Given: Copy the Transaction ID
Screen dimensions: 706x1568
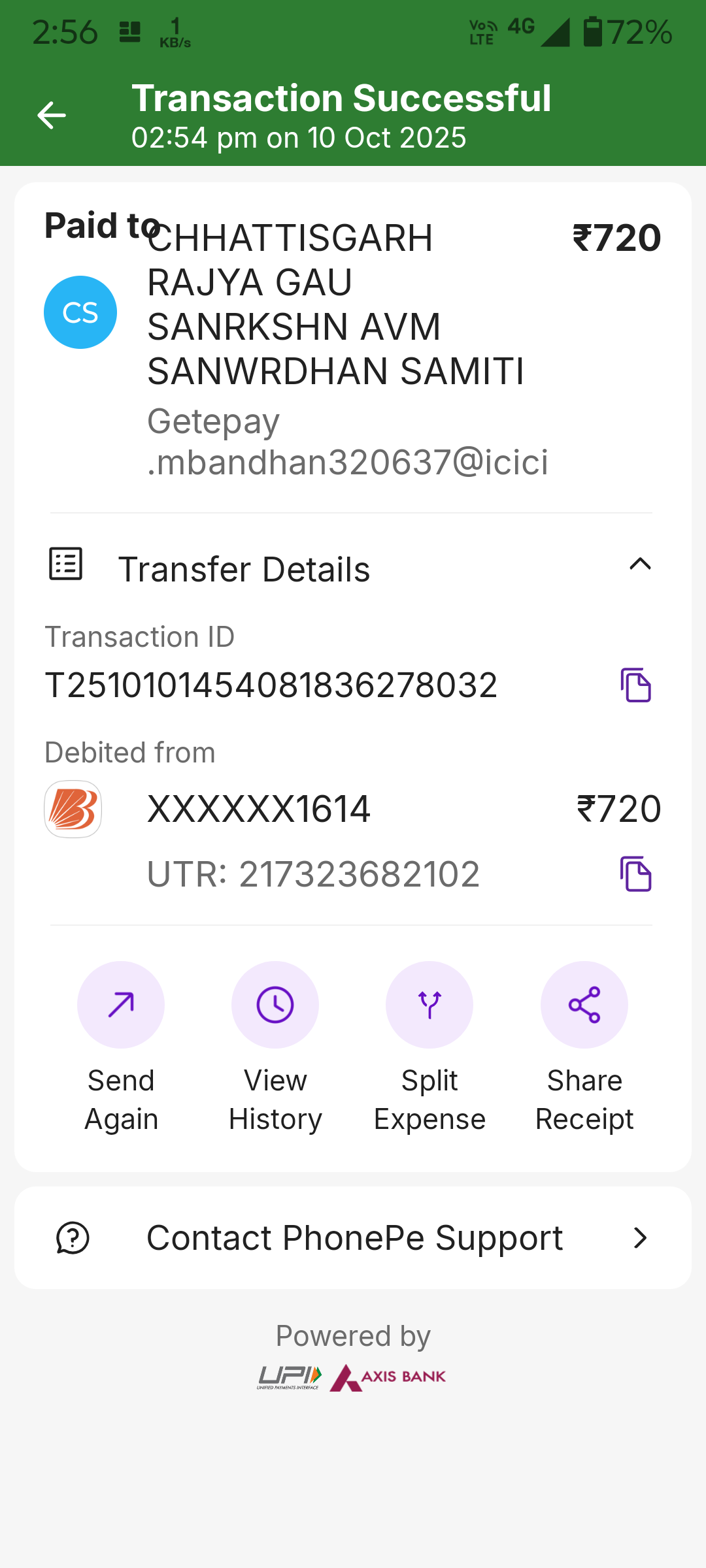Looking at the screenshot, I should (x=635, y=685).
